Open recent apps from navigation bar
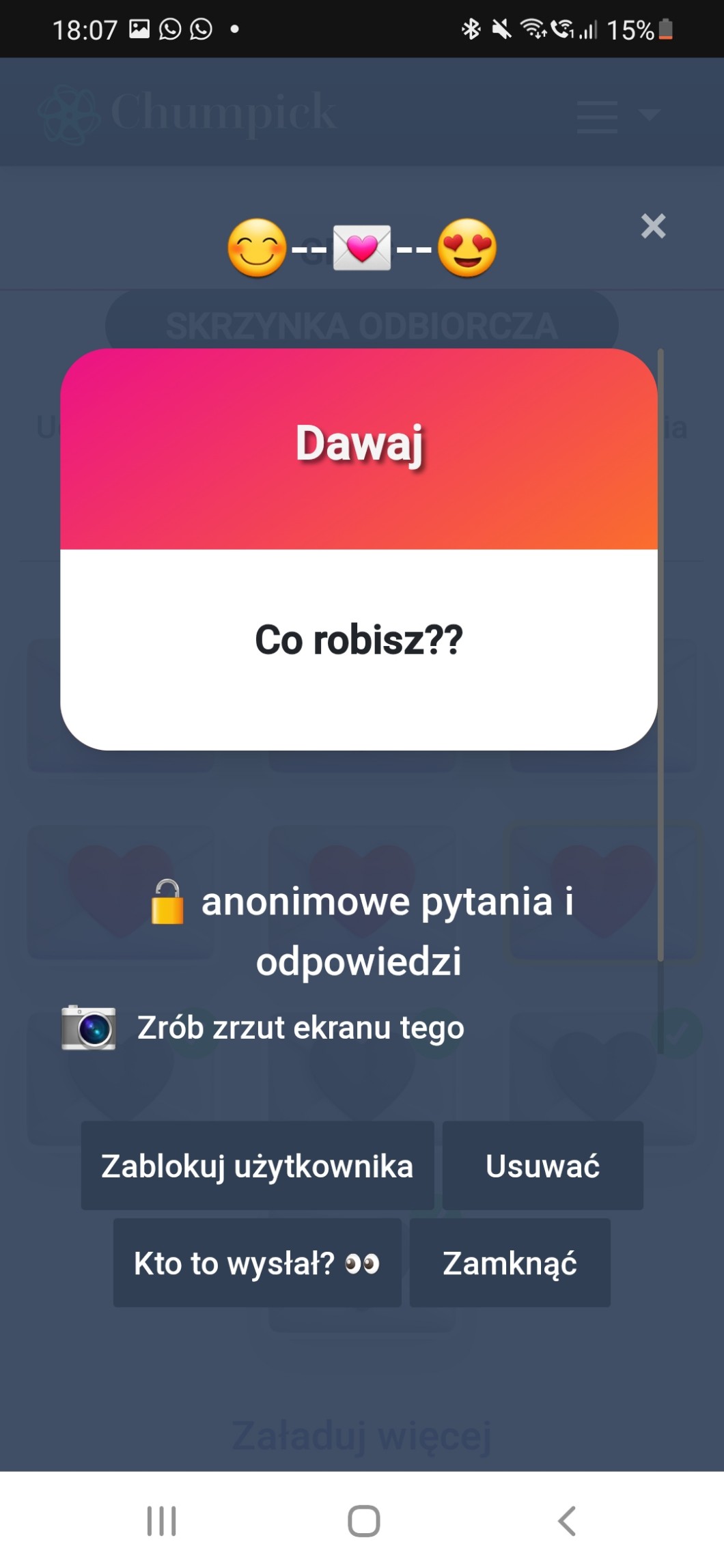Image resolution: width=724 pixels, height=1568 pixels. coord(162,1521)
